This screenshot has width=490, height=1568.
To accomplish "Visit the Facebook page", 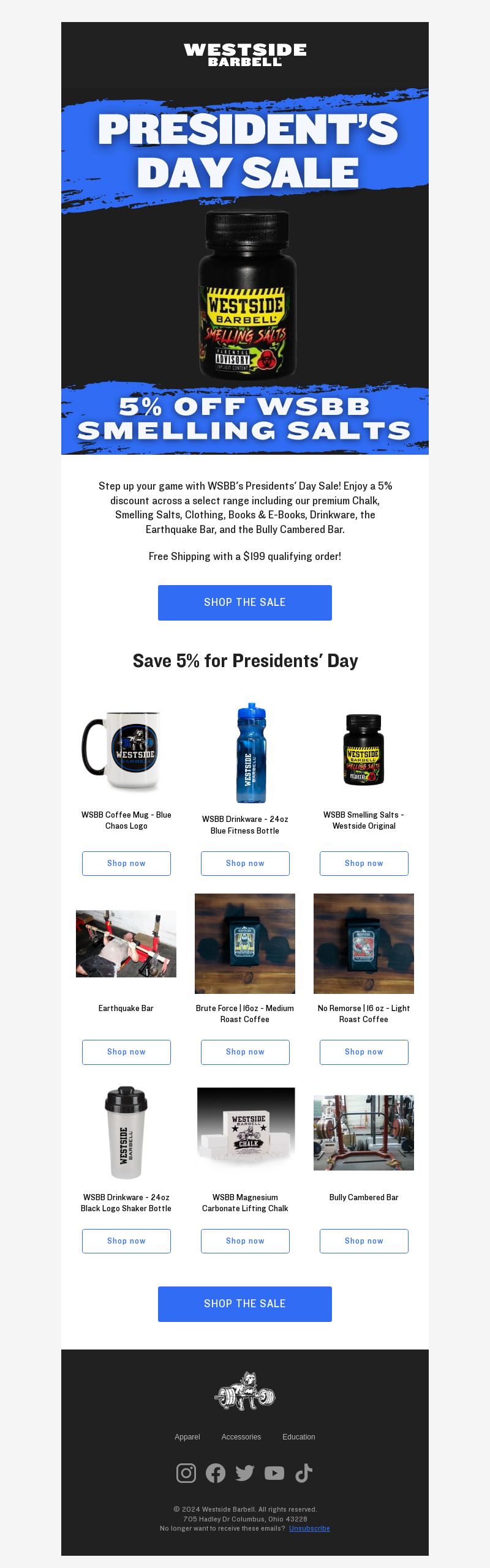I will 216,1473.
